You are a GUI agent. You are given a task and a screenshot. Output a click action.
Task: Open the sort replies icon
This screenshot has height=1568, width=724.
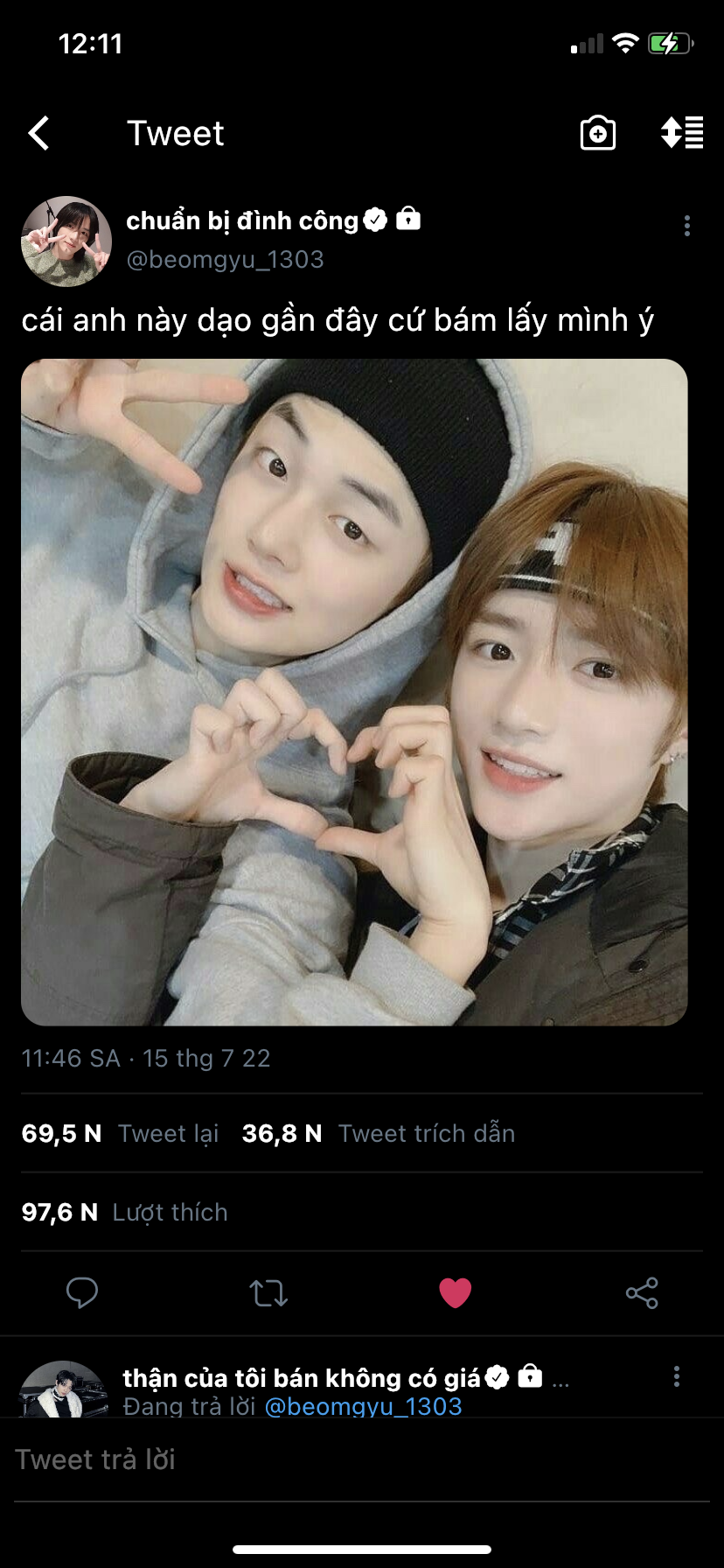tap(682, 133)
